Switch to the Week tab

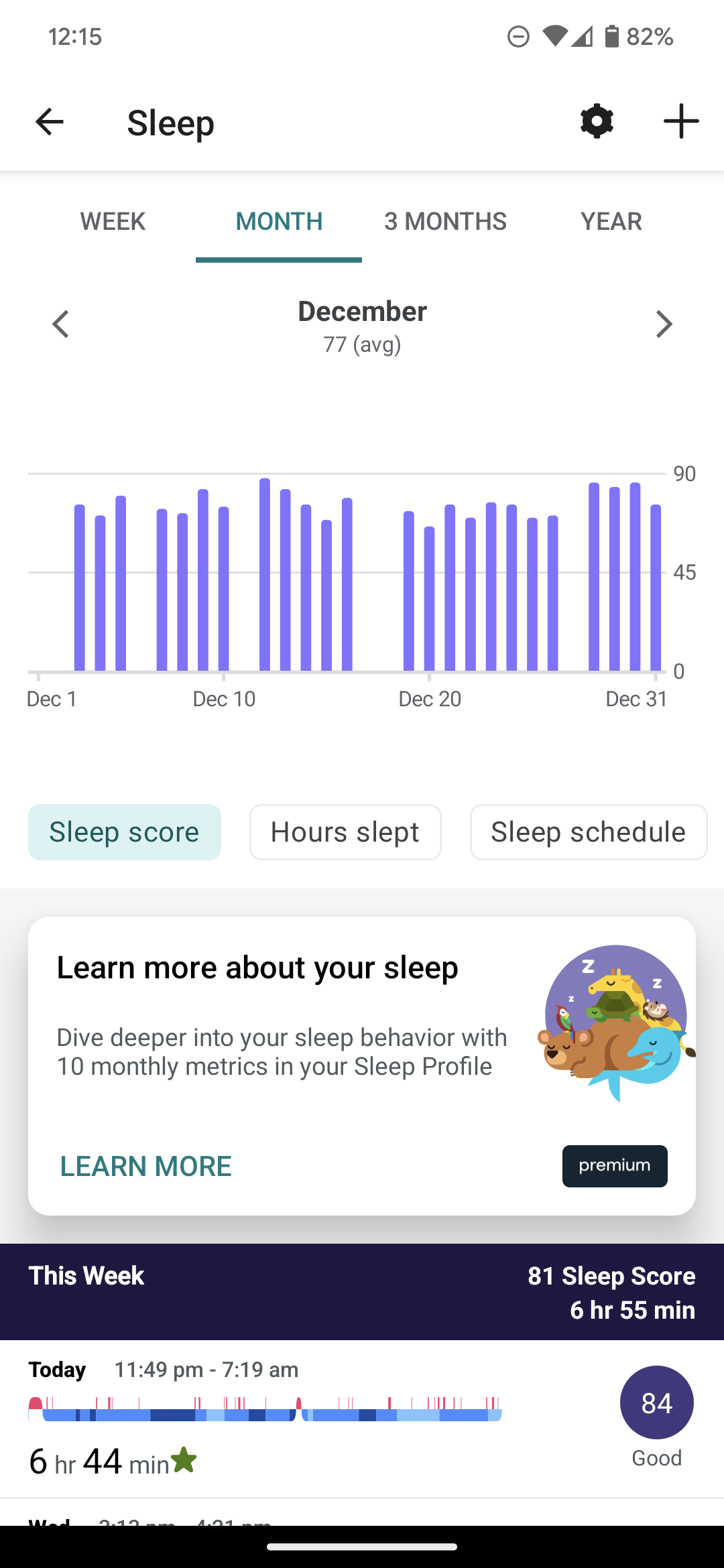113,221
